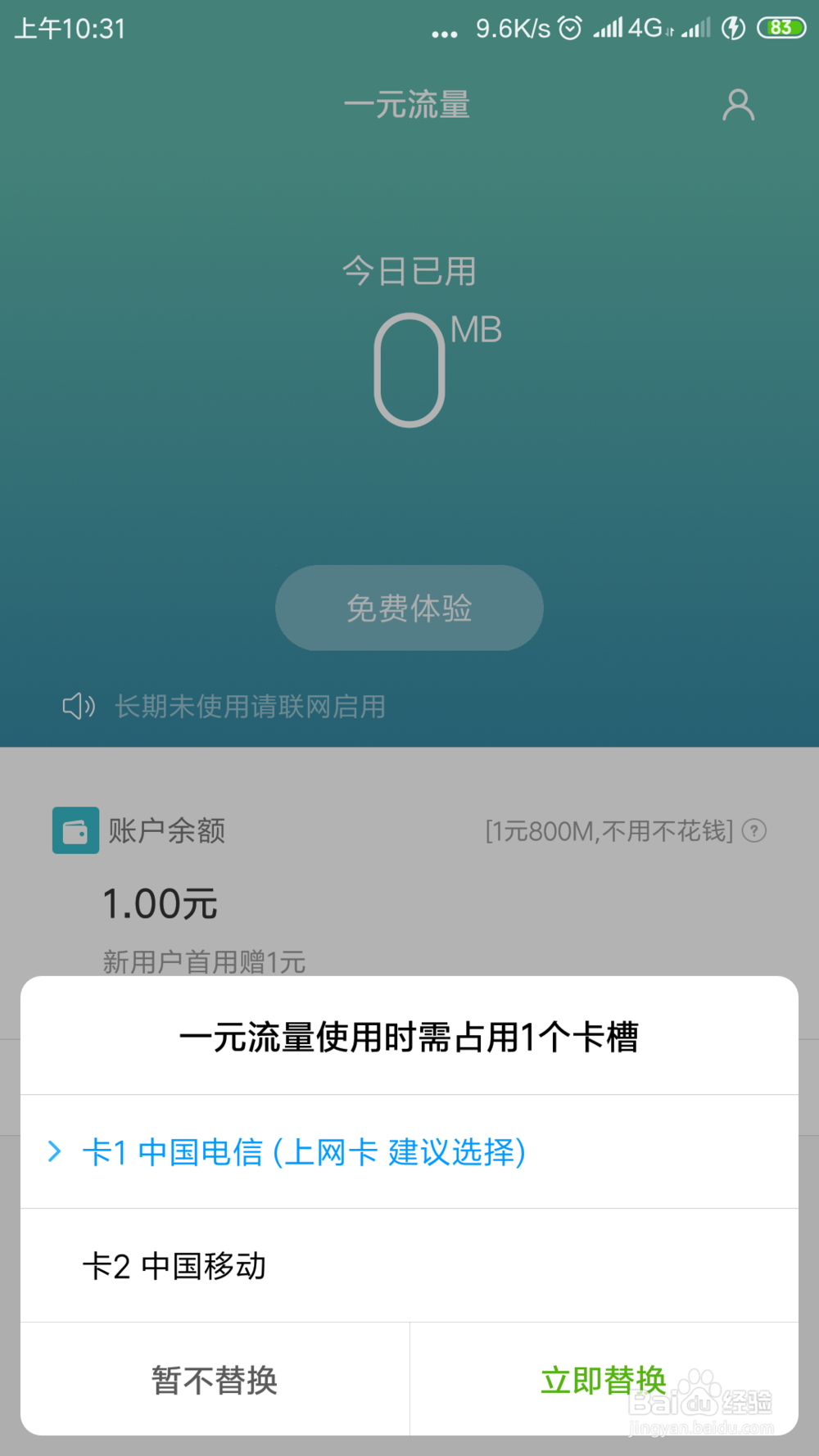Click the speaker announcement icon

pos(79,706)
